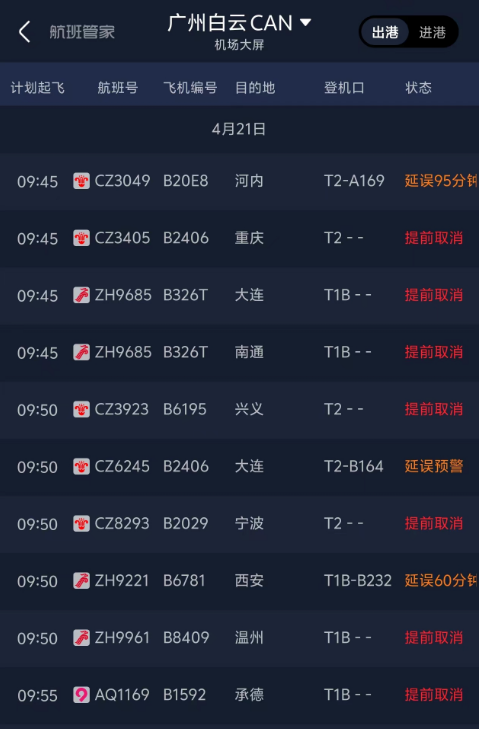Select the 出港 departures tab
The image size is (479, 729).
coord(385,32)
